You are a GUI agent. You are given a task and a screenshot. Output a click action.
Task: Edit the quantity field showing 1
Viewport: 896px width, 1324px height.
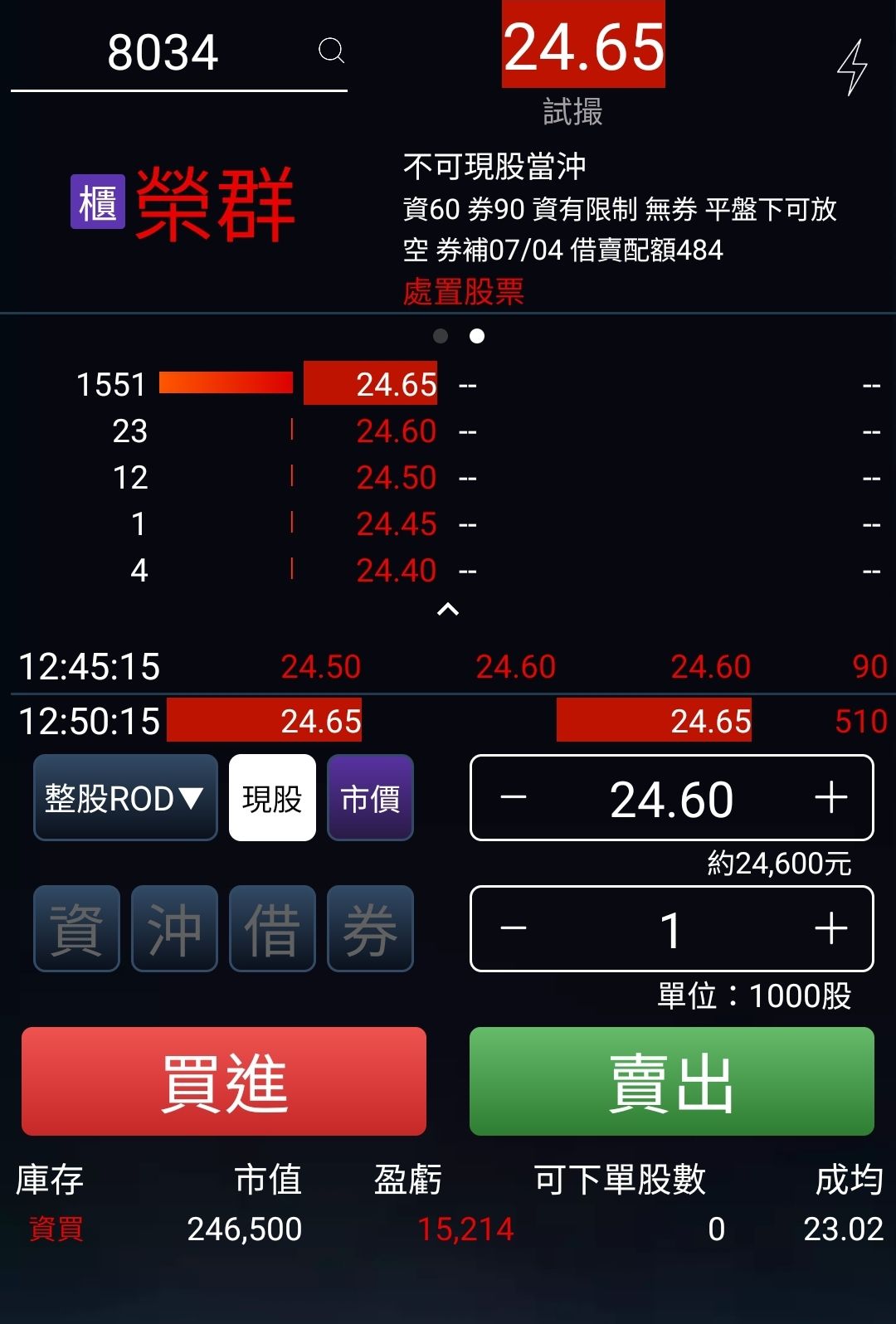[671, 930]
